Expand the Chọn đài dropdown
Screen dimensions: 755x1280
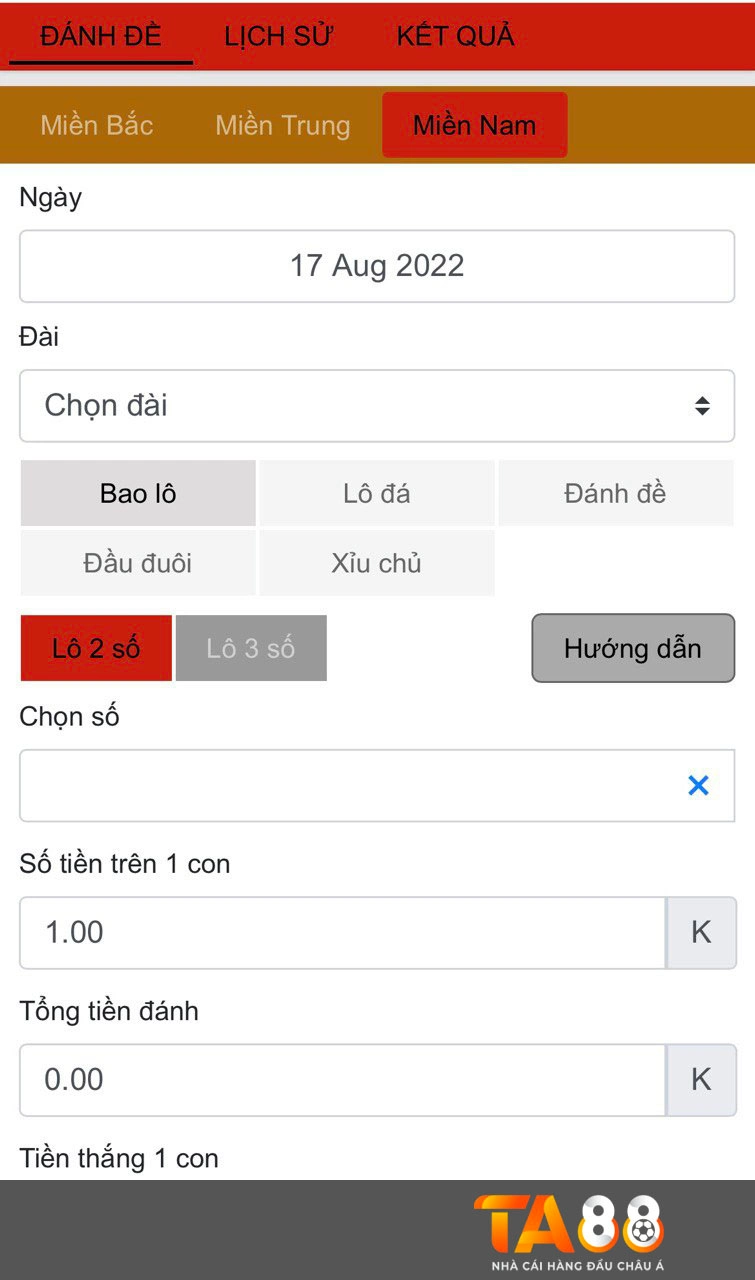coord(377,406)
